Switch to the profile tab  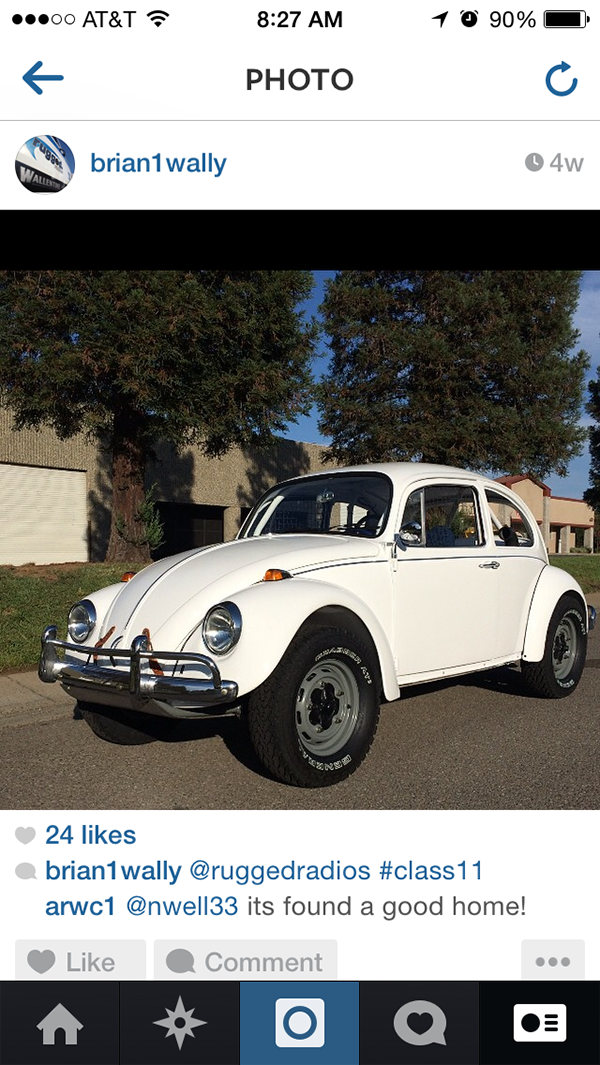click(540, 1023)
